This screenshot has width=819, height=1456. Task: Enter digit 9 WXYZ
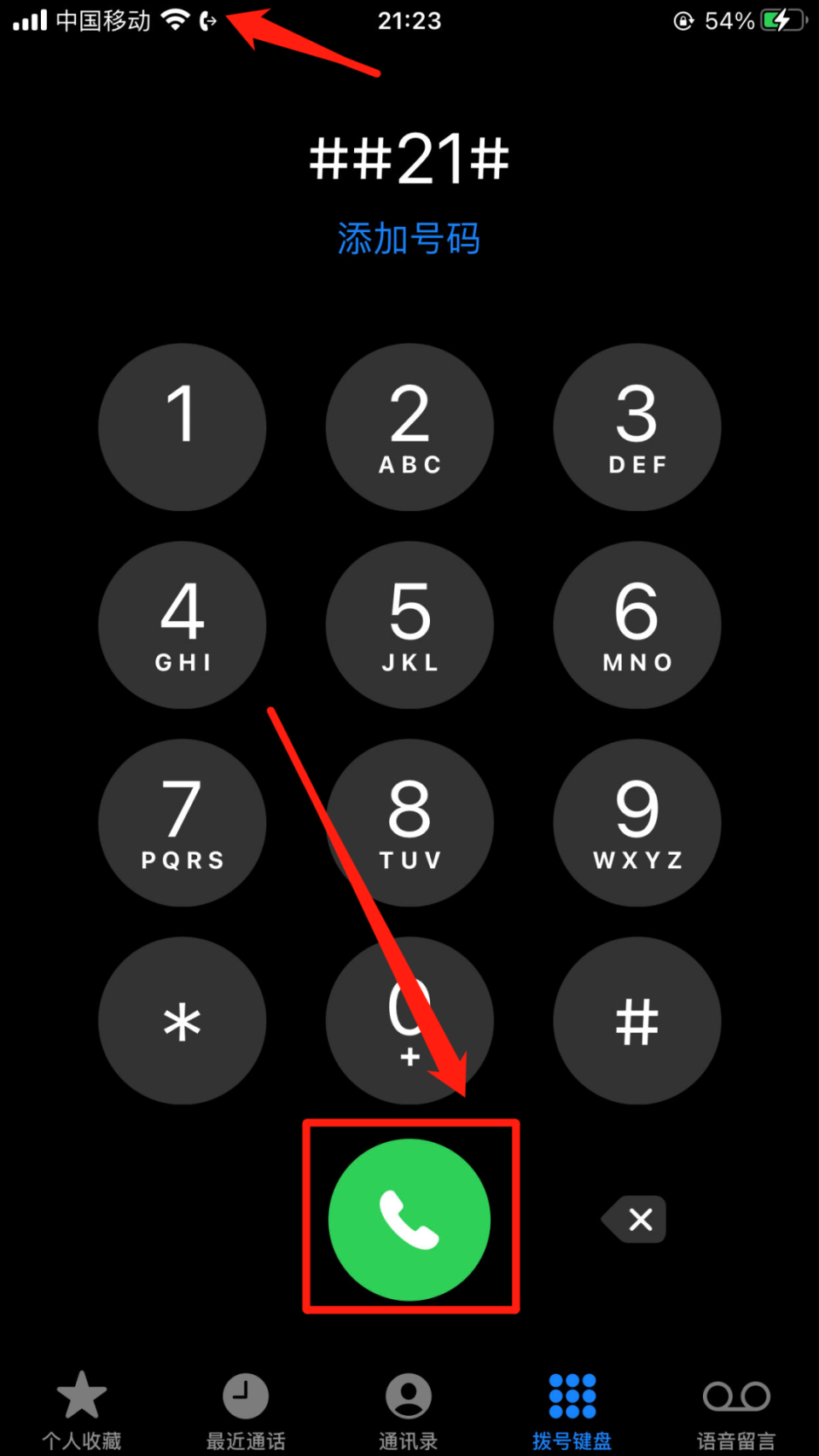pos(637,822)
